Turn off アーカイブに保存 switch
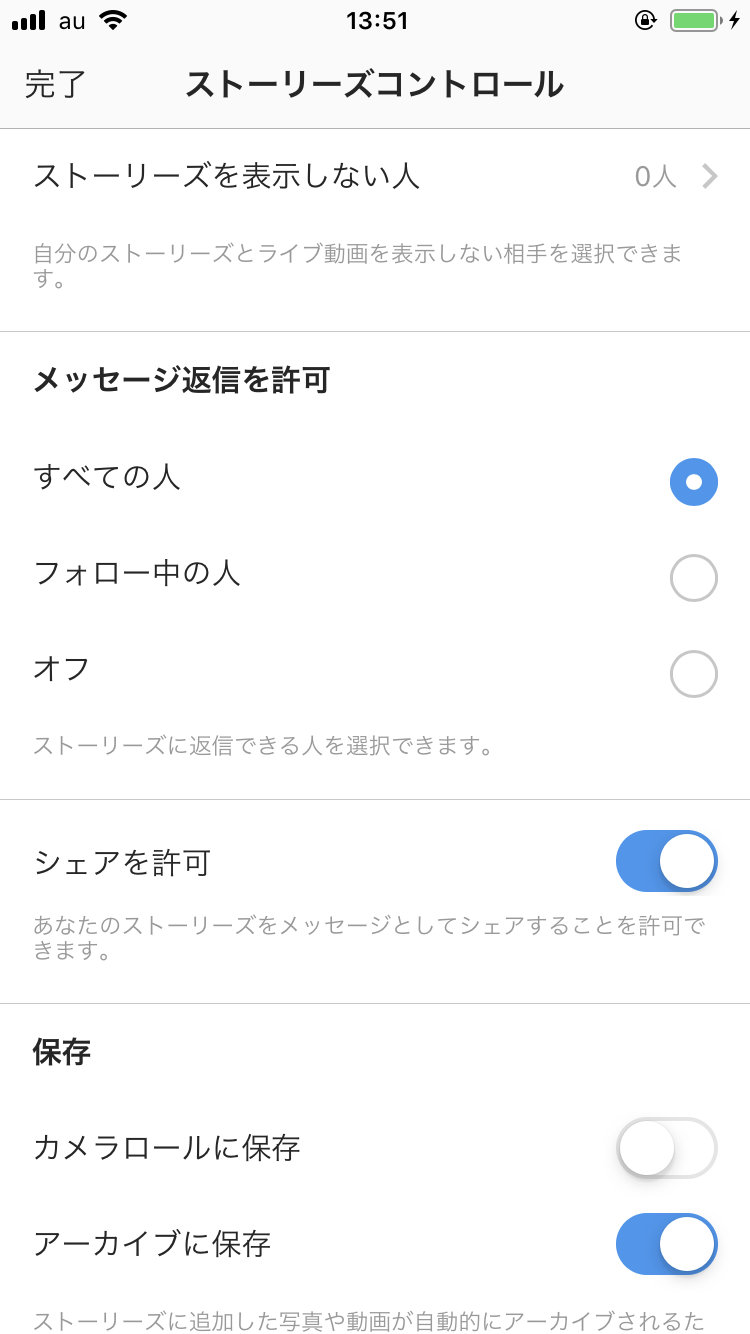750x1334 pixels. pos(667,1244)
